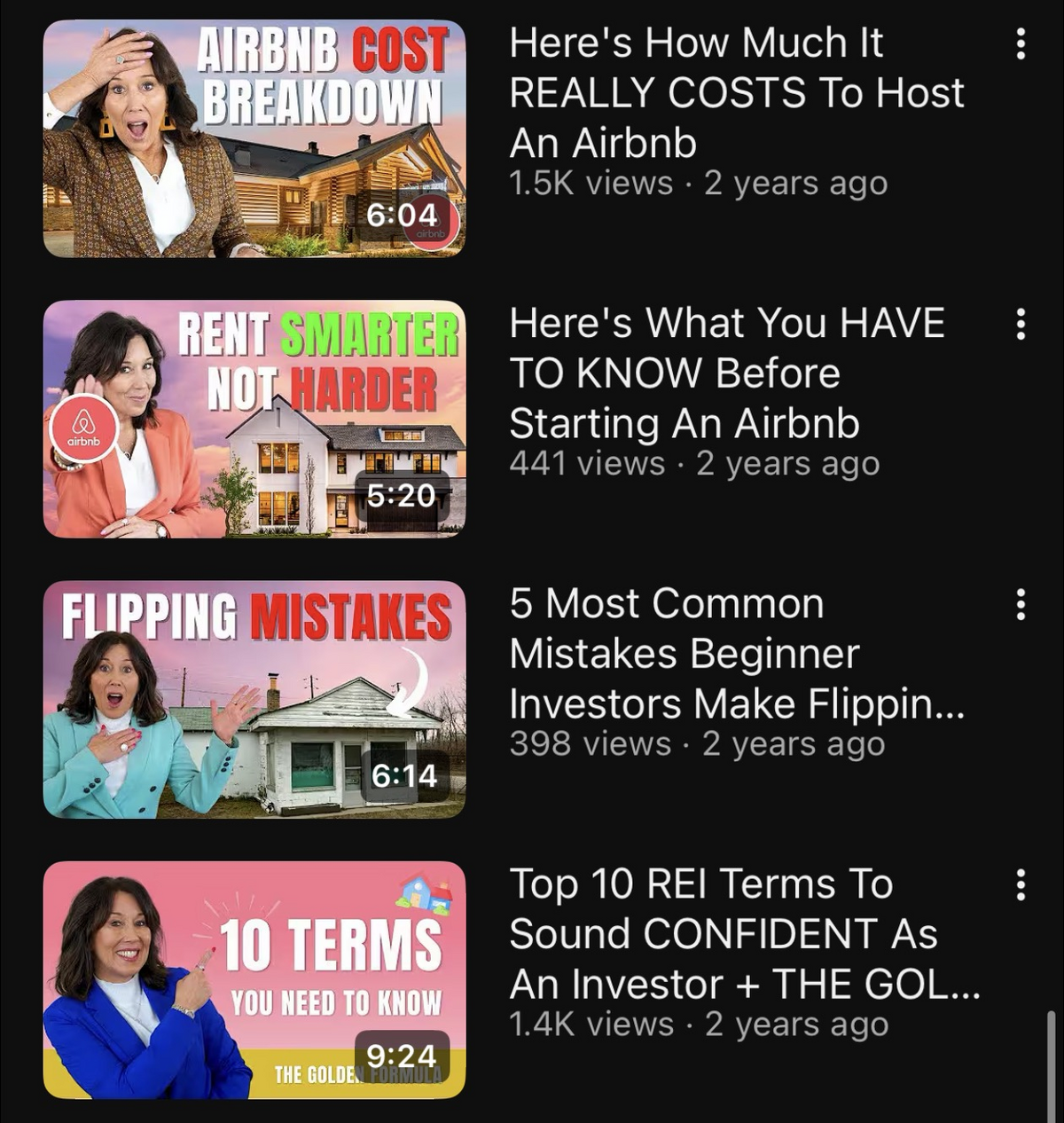
Task: Play the Rent Smarter Not Harder video
Action: (254, 419)
